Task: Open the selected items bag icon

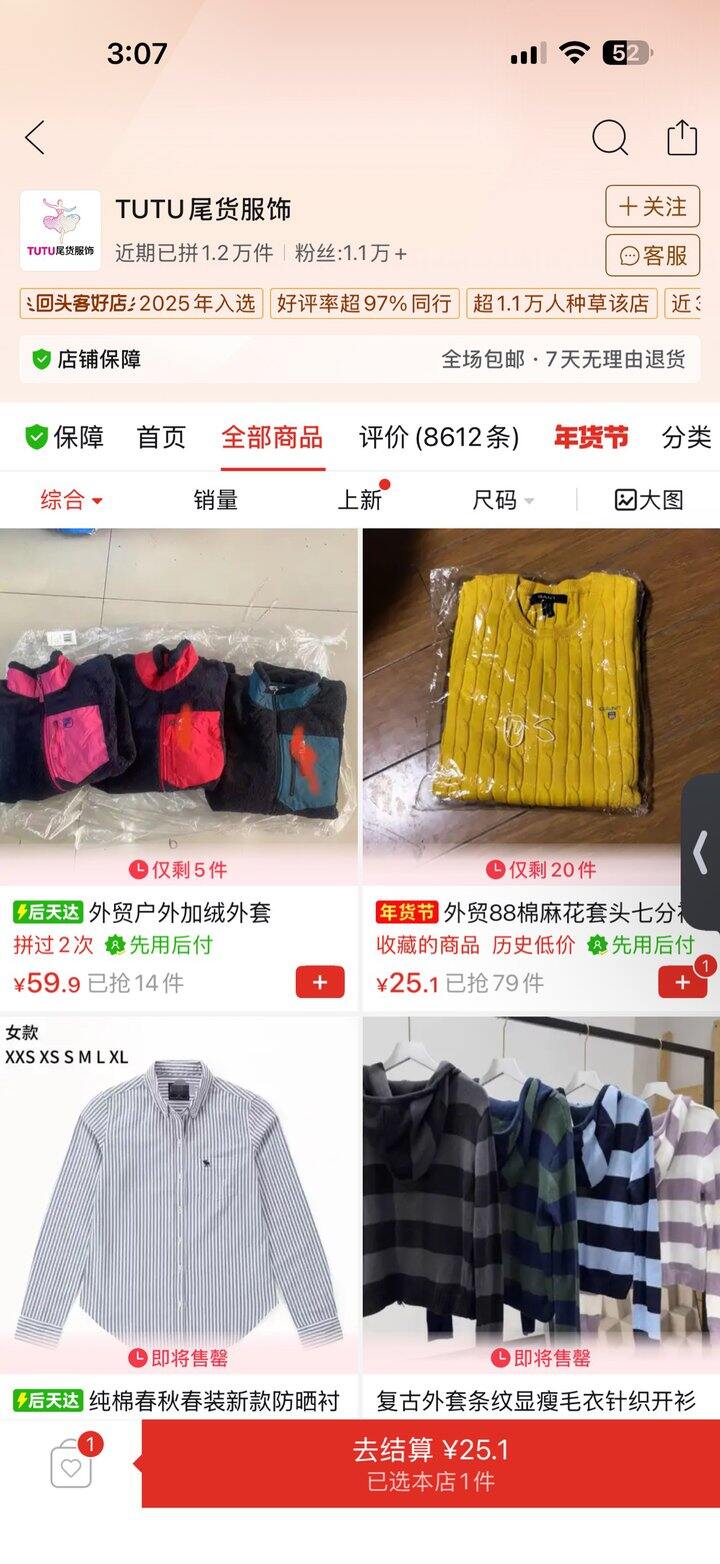Action: [71, 1466]
